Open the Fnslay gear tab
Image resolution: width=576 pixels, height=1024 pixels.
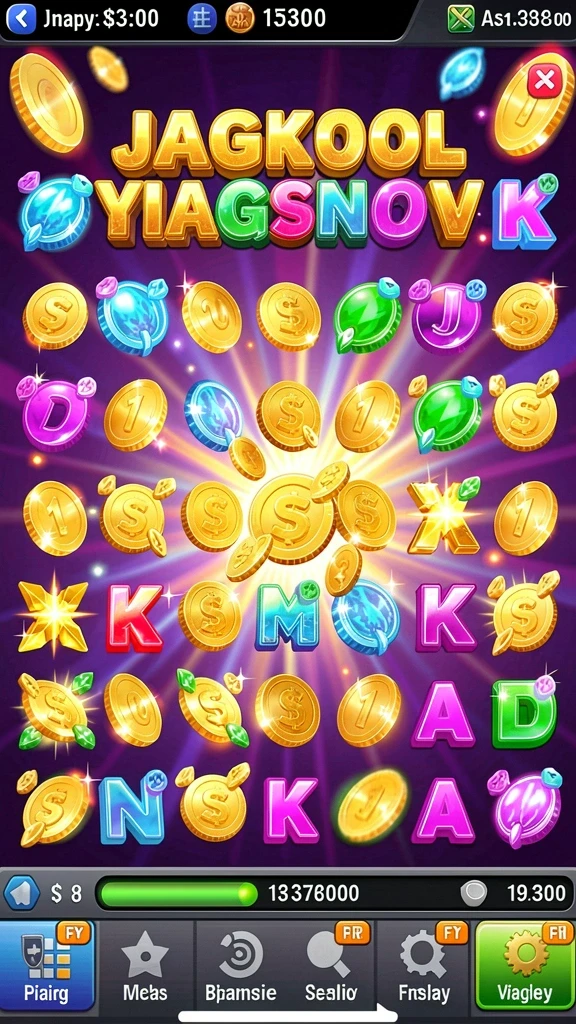coord(424,965)
